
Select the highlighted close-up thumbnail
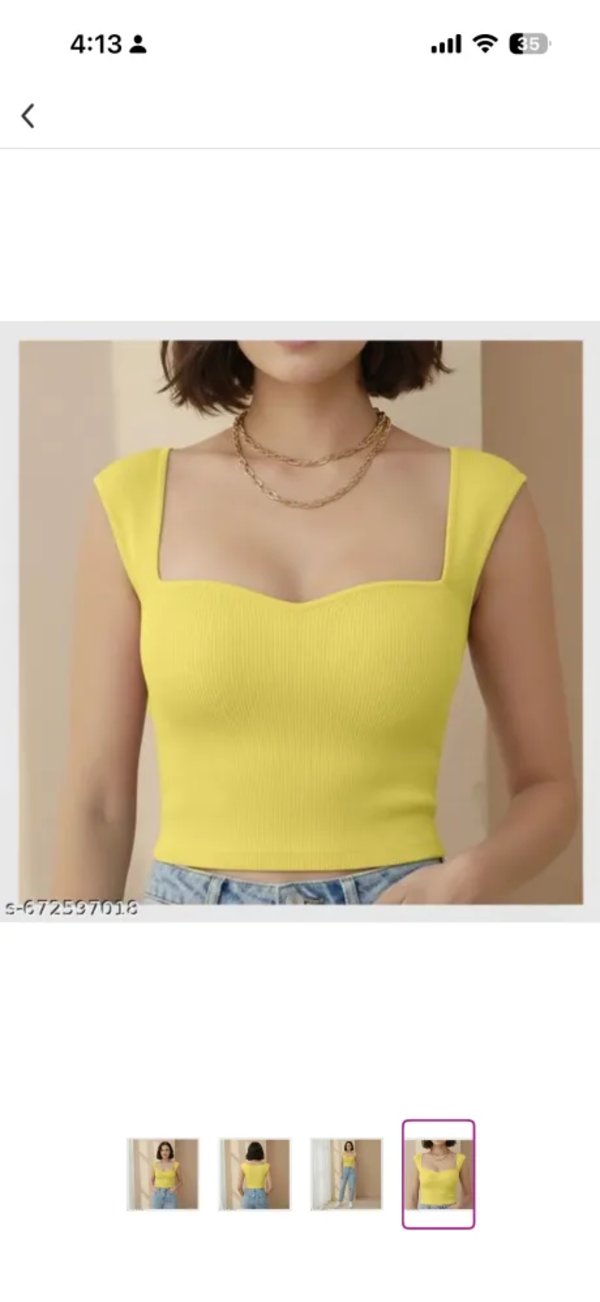pos(438,1174)
